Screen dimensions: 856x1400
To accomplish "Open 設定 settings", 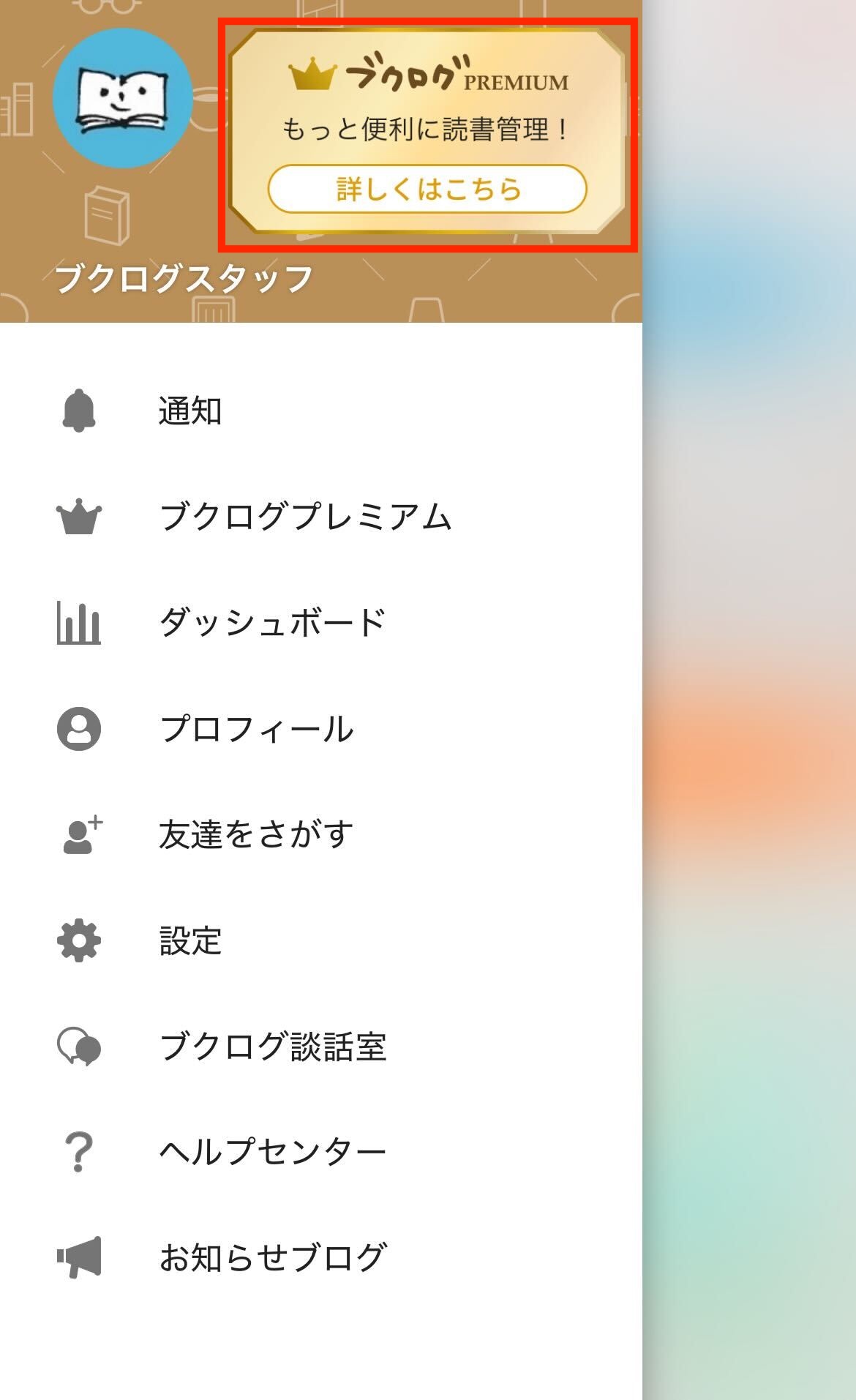I will [190, 941].
